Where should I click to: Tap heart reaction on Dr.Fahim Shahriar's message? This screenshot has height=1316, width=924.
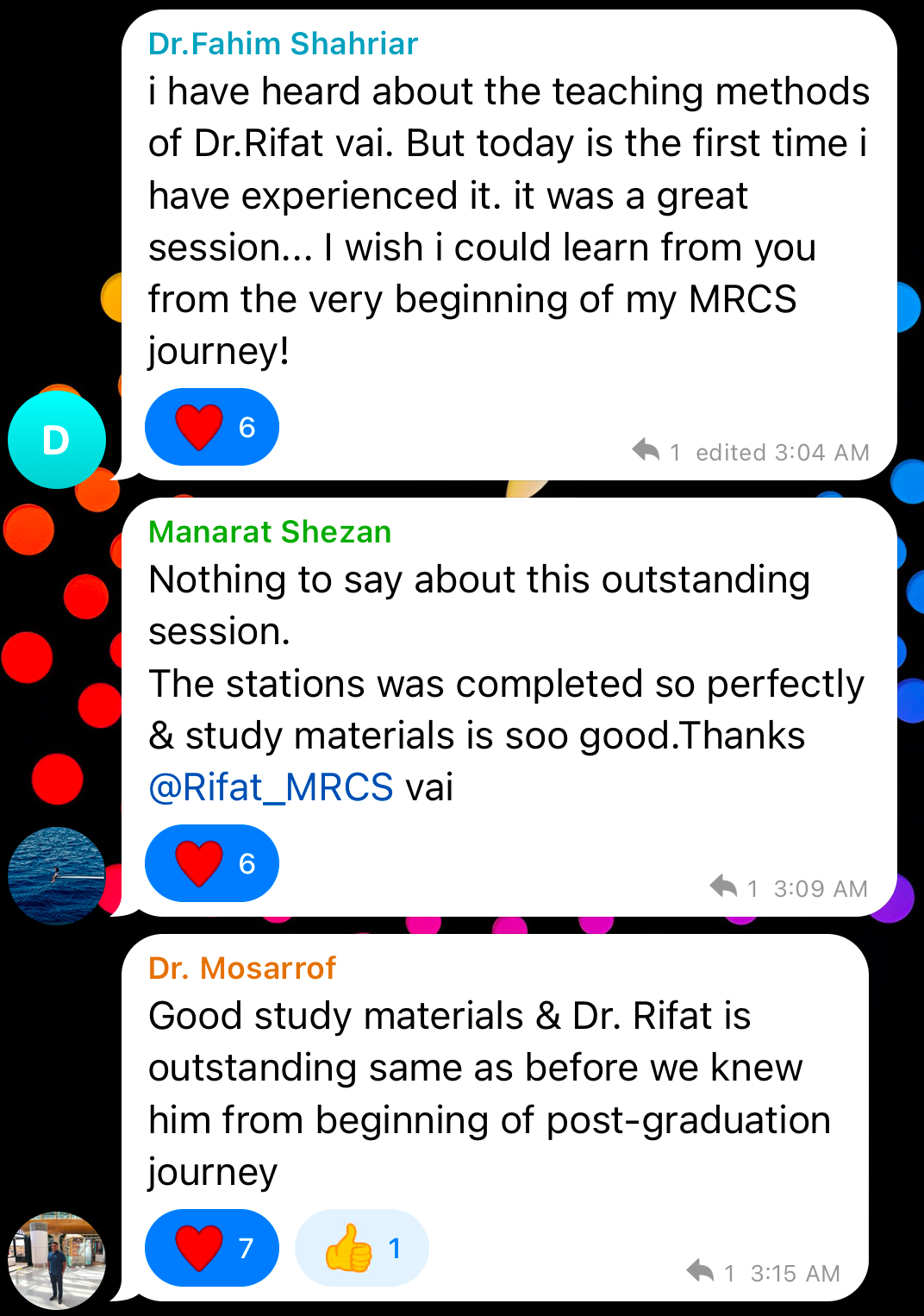[x=211, y=427]
